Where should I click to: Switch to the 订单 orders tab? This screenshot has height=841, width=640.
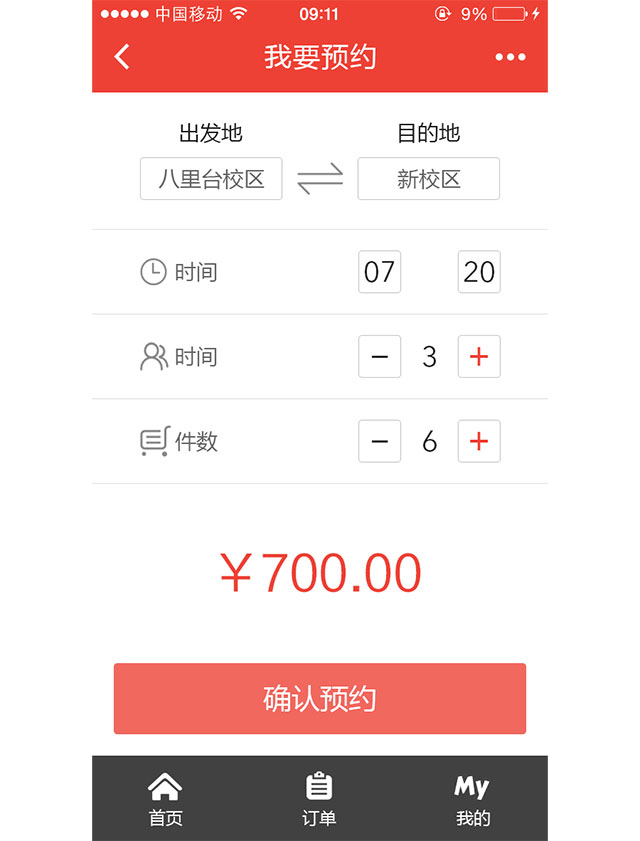319,799
